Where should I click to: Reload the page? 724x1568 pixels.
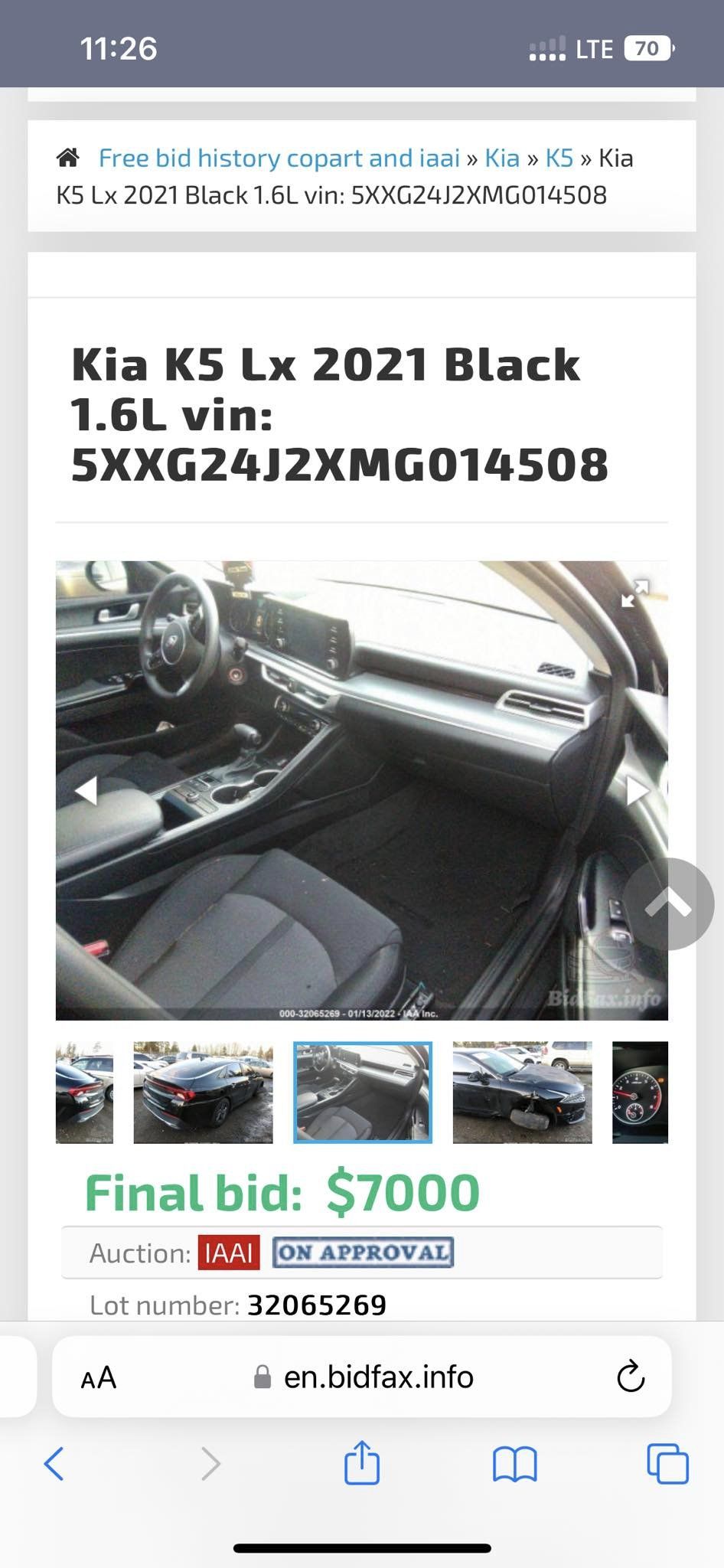coord(631,1377)
